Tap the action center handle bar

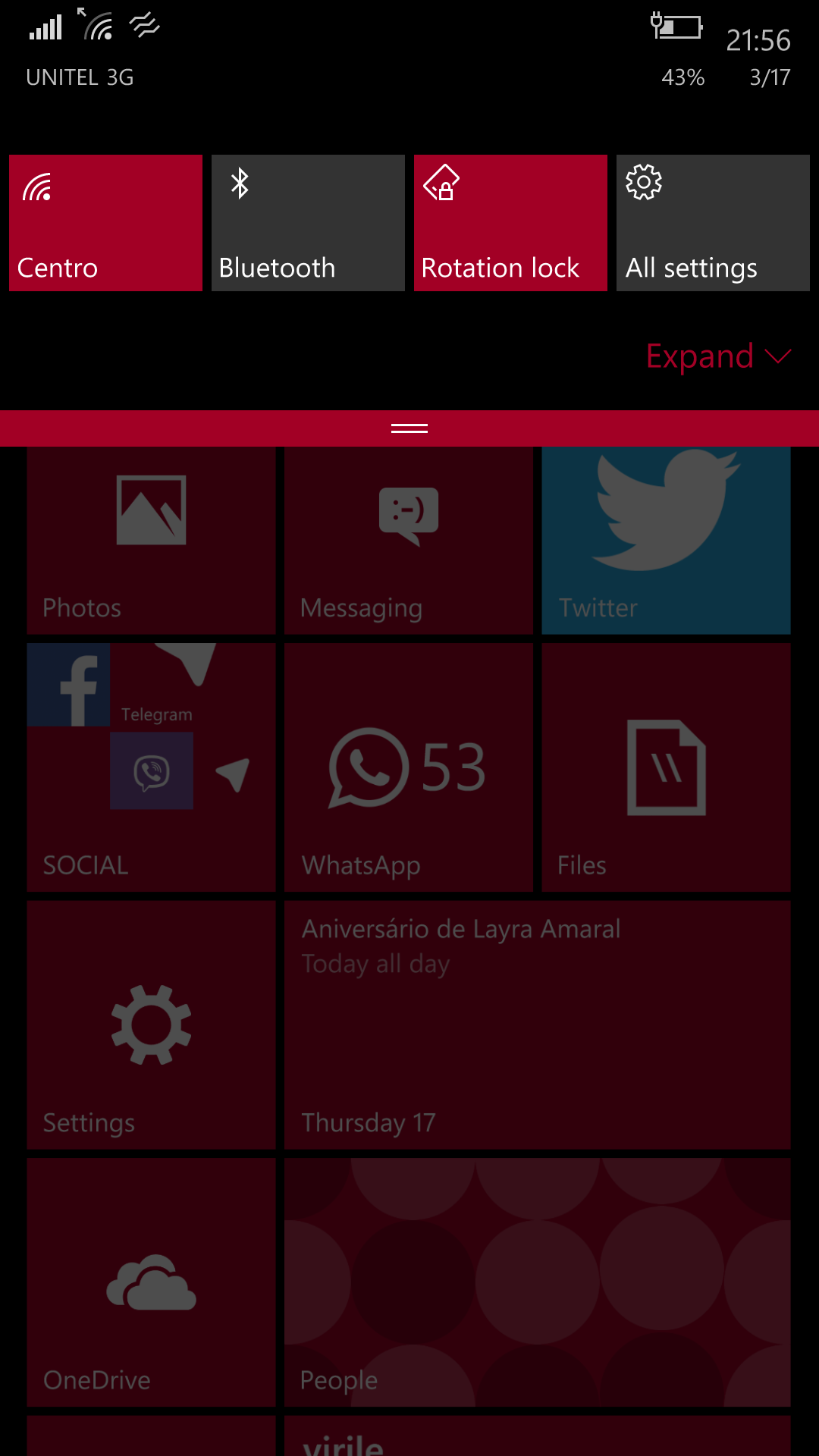click(x=409, y=428)
